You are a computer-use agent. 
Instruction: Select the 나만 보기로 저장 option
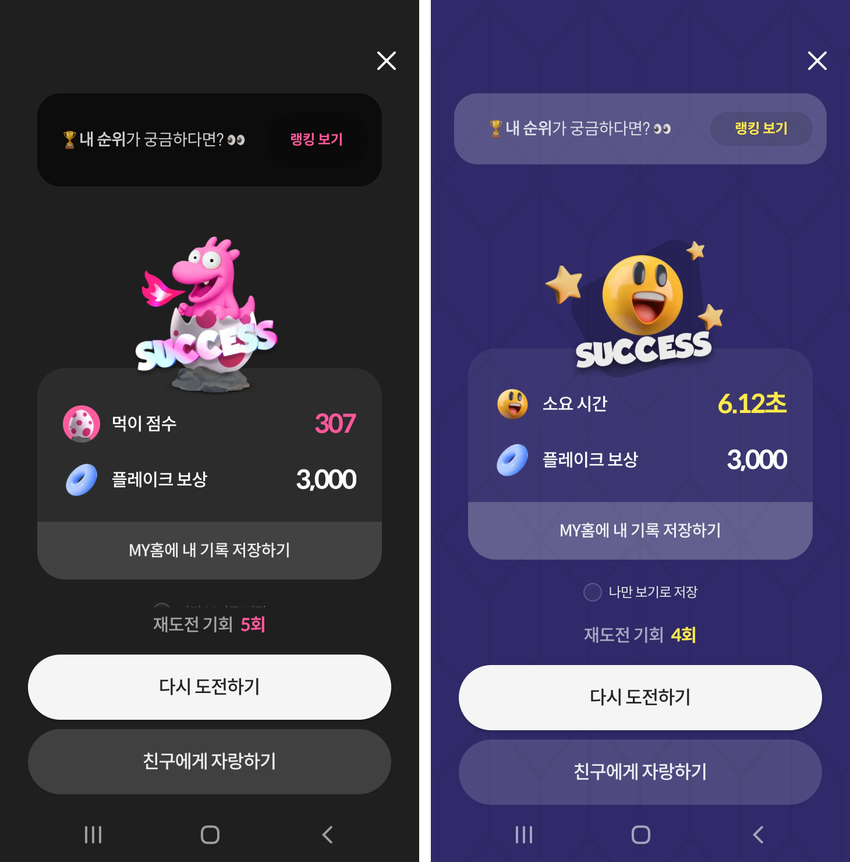coord(593,592)
